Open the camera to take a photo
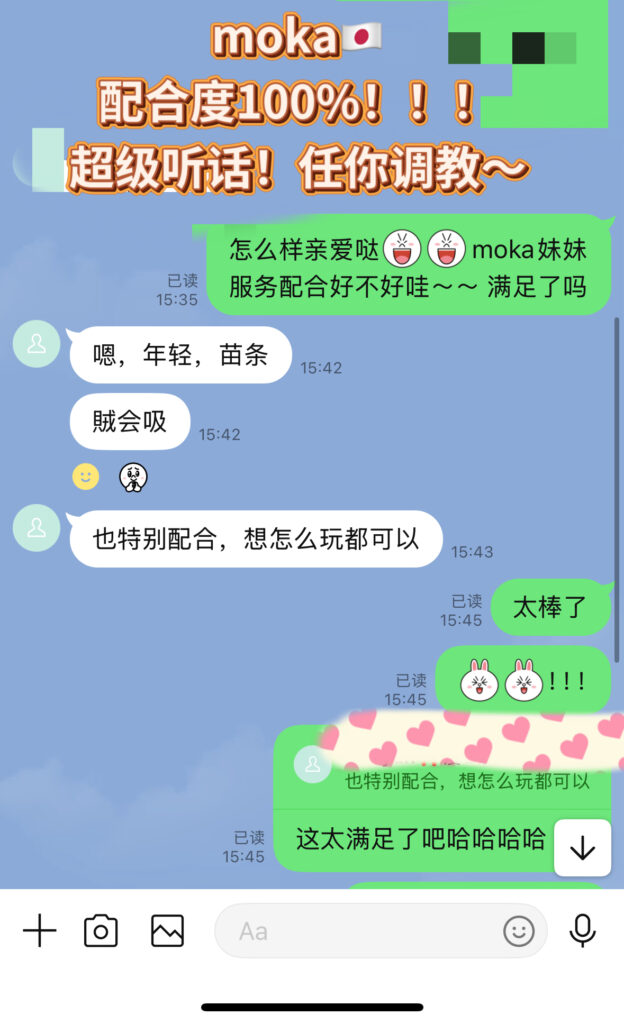624x1024 pixels. point(101,931)
